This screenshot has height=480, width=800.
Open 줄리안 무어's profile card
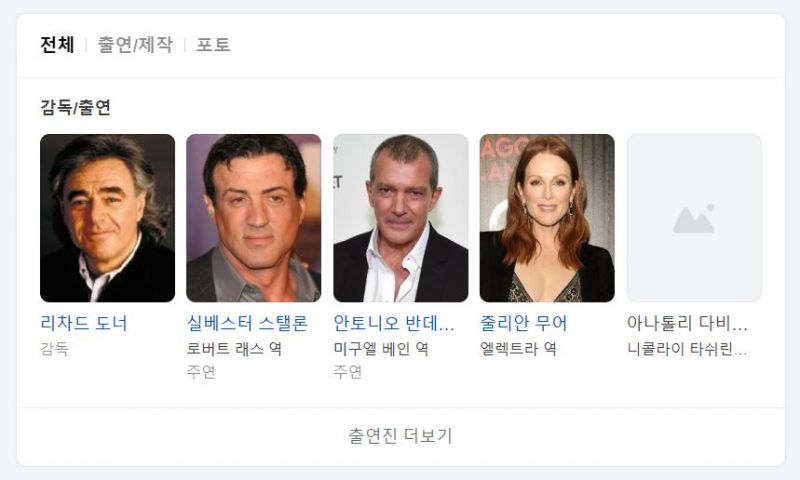point(547,218)
